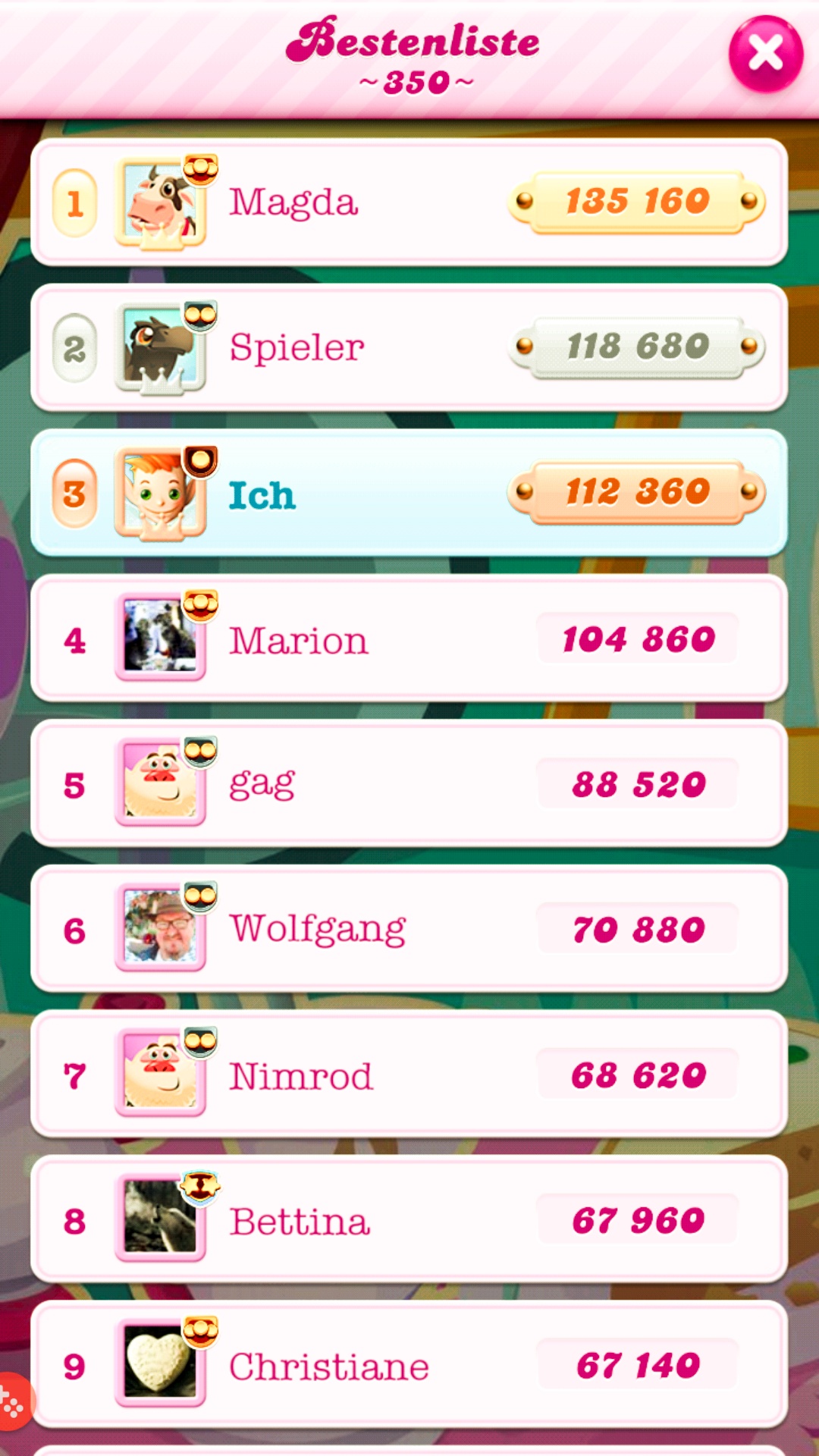Select Wolfgang's leaderboard row
Image resolution: width=819 pixels, height=1456 pixels.
pos(409,930)
